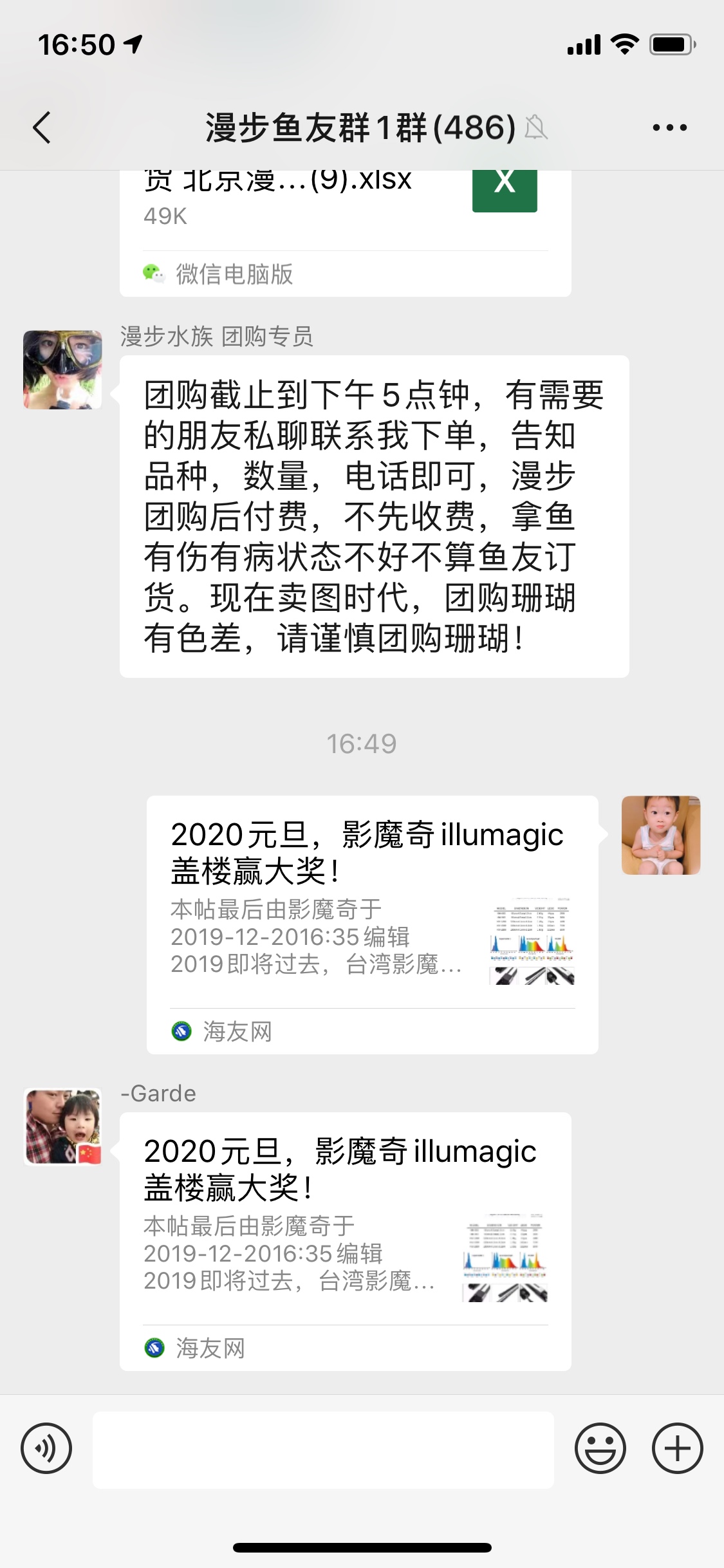The image size is (724, 1568).
Task: Switch to voice message input
Action: click(46, 1448)
